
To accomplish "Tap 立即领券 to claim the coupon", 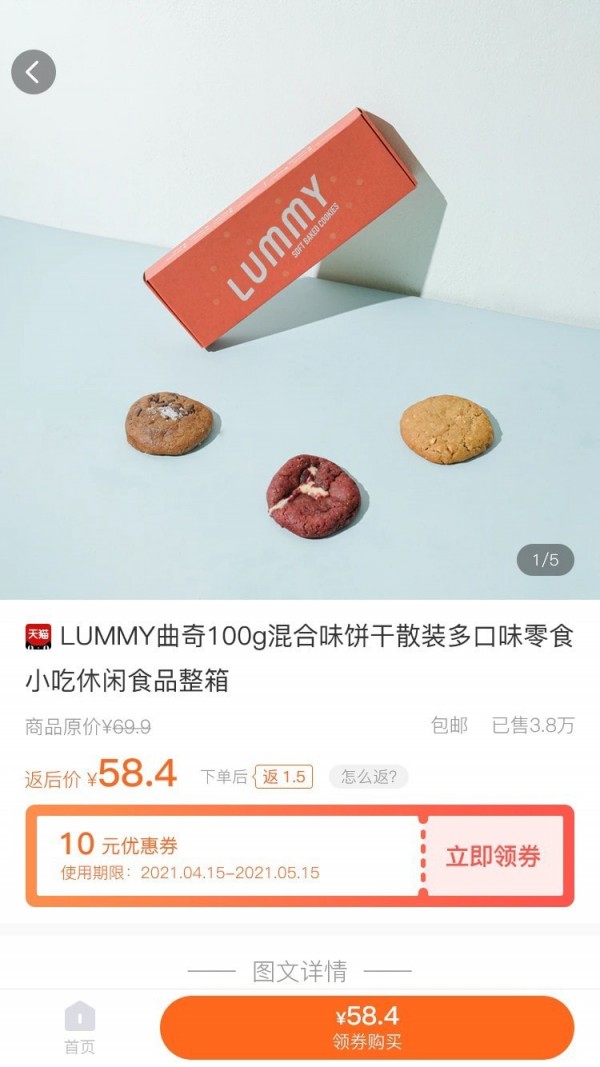I will coord(493,856).
